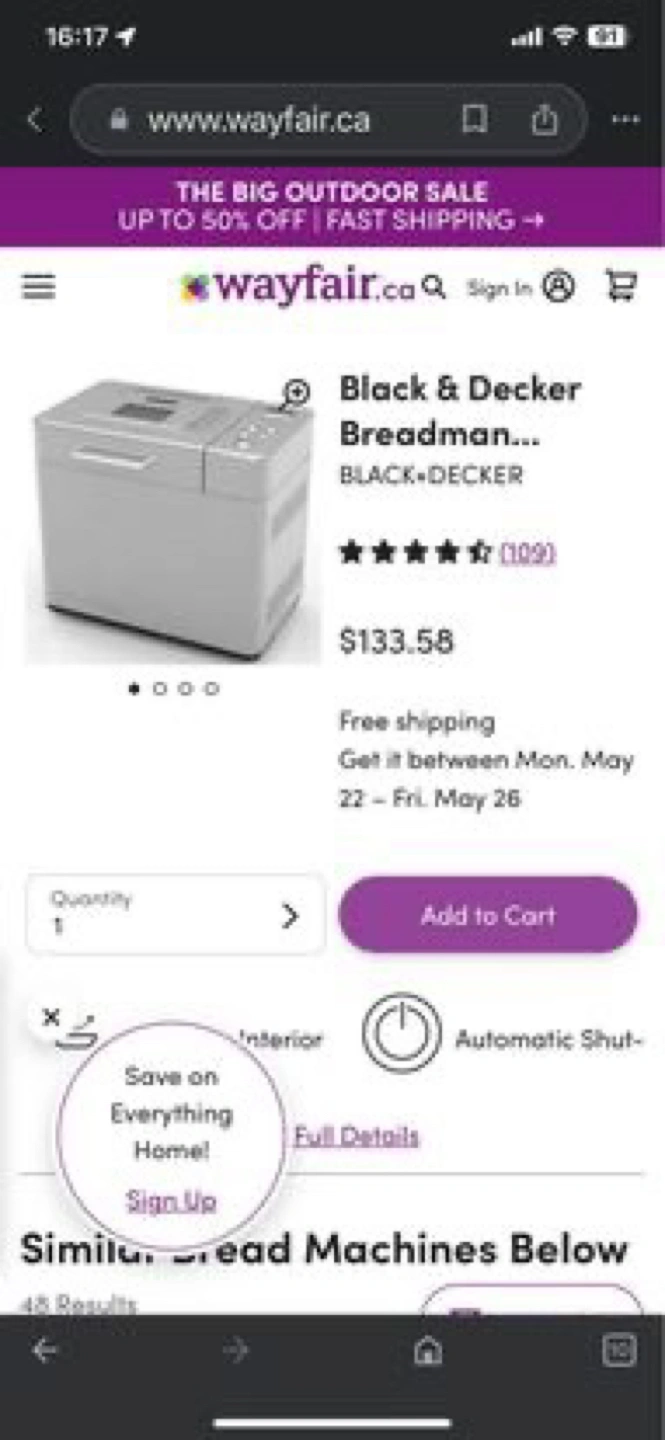
Task: Dismiss the Save on Everything popup
Action: 52,1017
